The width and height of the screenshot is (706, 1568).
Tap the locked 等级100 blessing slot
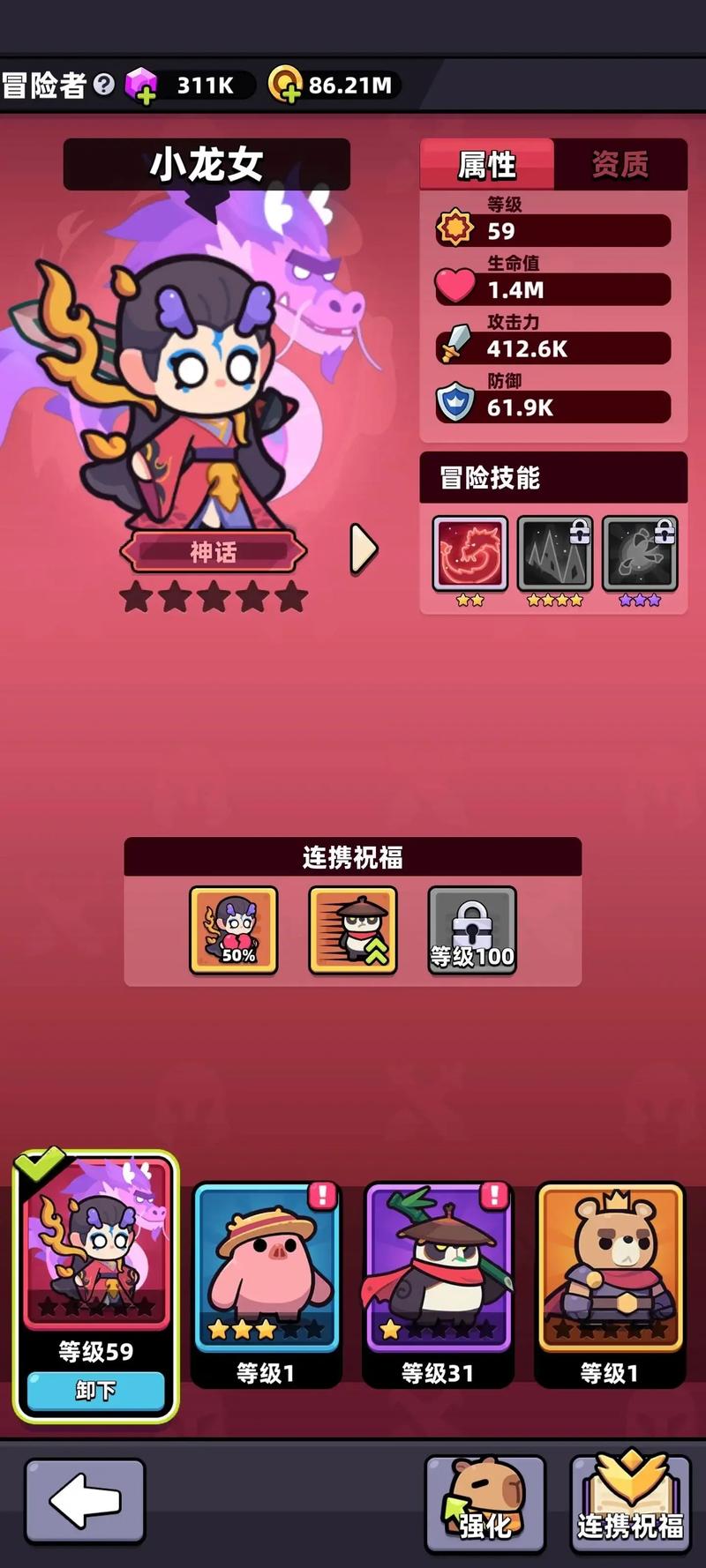pyautogui.click(x=472, y=930)
